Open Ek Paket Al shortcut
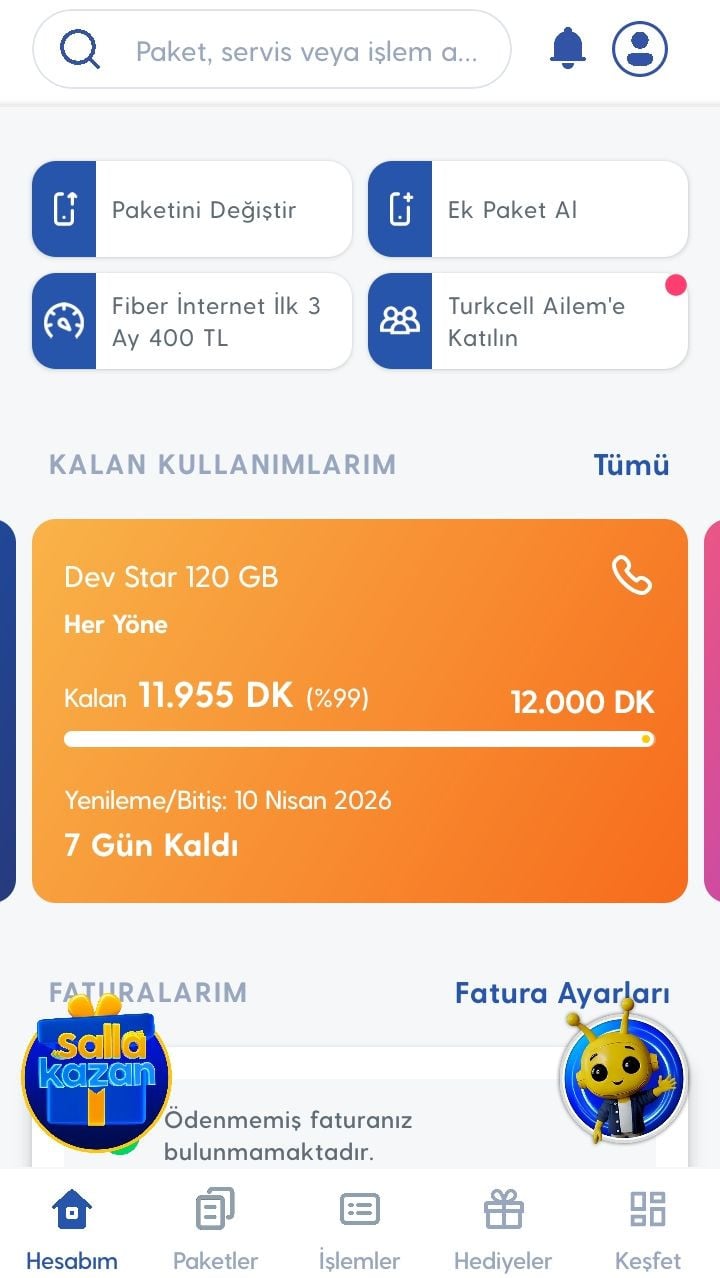 [528, 210]
